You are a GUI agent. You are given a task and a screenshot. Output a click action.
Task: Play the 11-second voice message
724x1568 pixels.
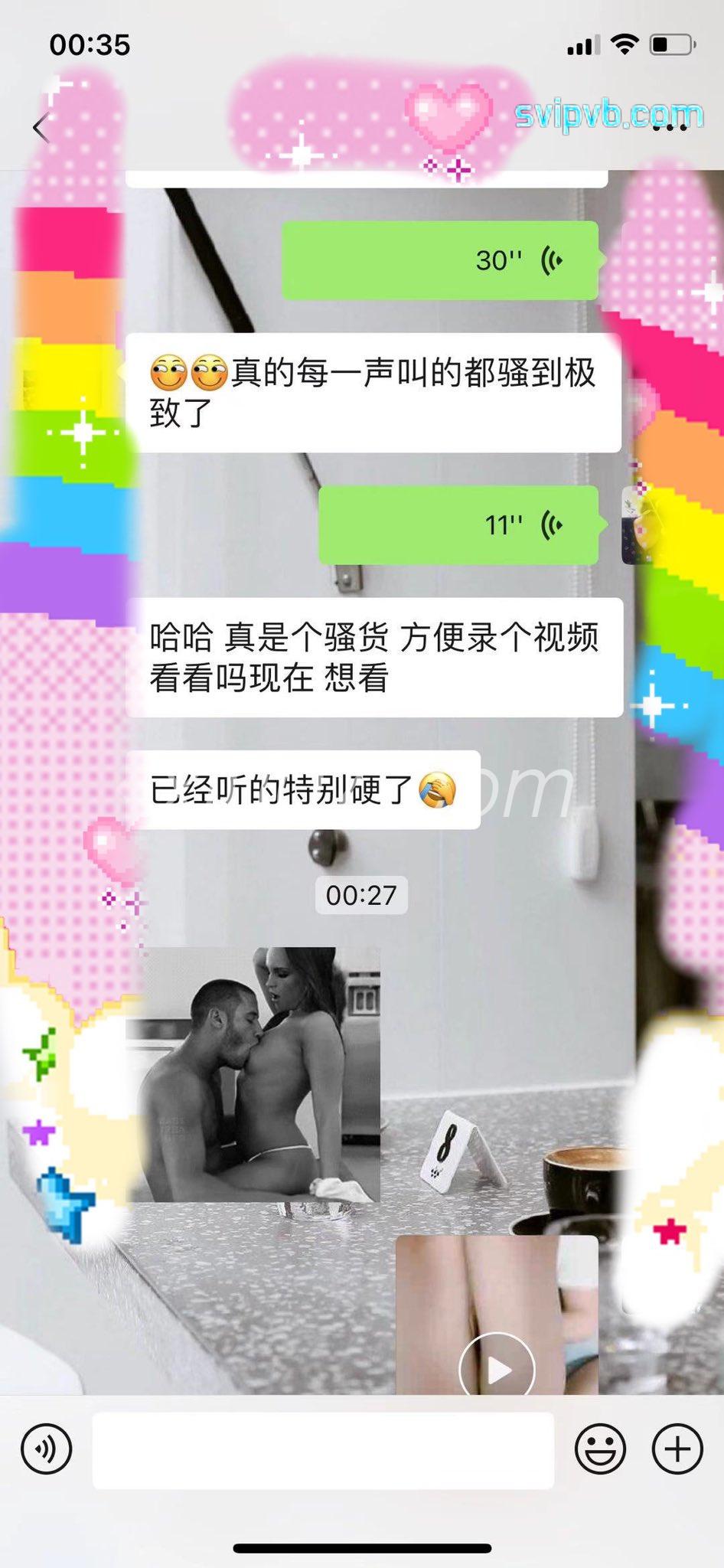(458, 525)
